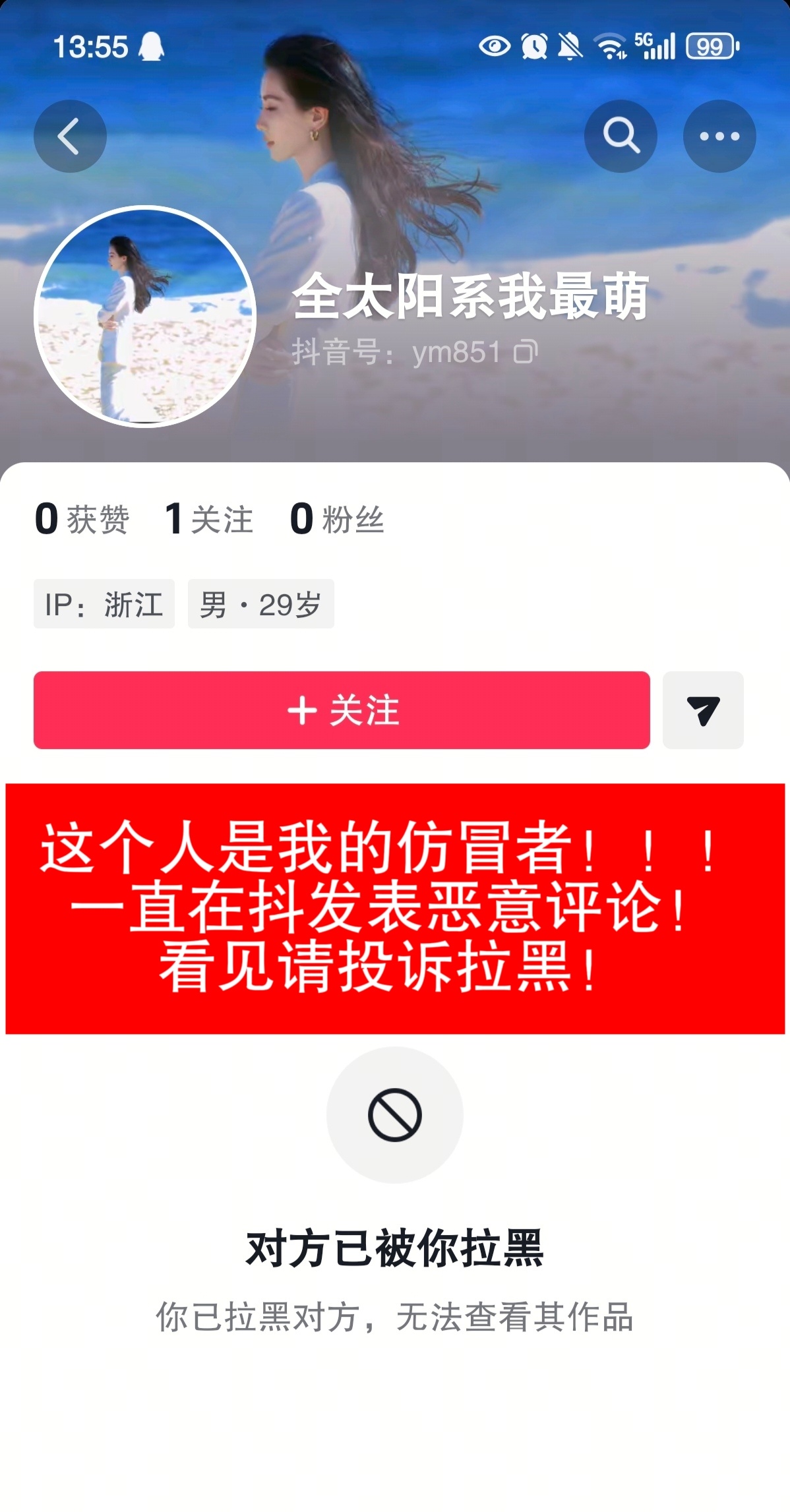Tap the Wi-Fi indicator in status bar
This screenshot has width=790, height=1512.
(610, 46)
